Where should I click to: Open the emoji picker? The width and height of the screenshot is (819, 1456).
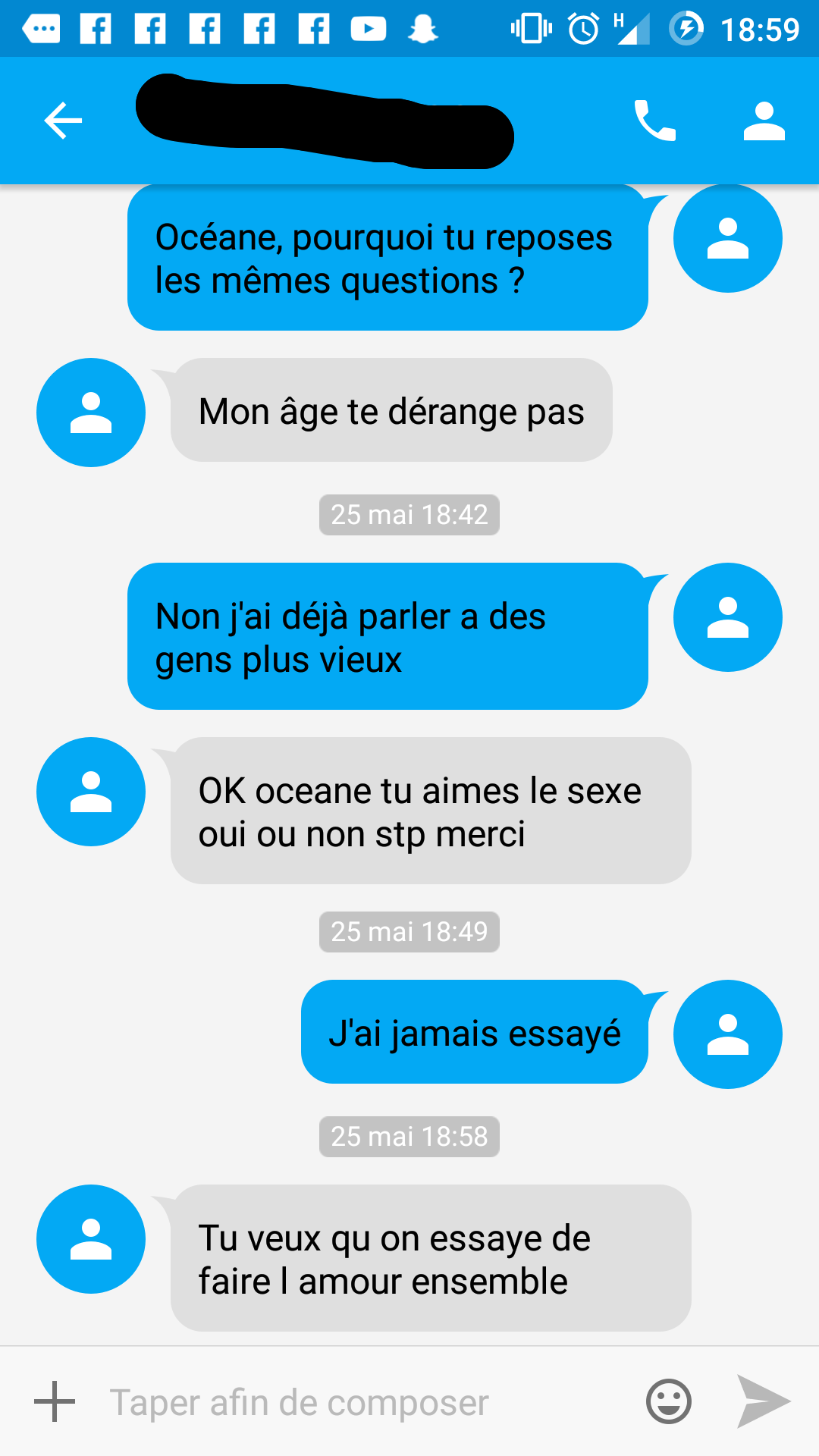click(668, 1401)
